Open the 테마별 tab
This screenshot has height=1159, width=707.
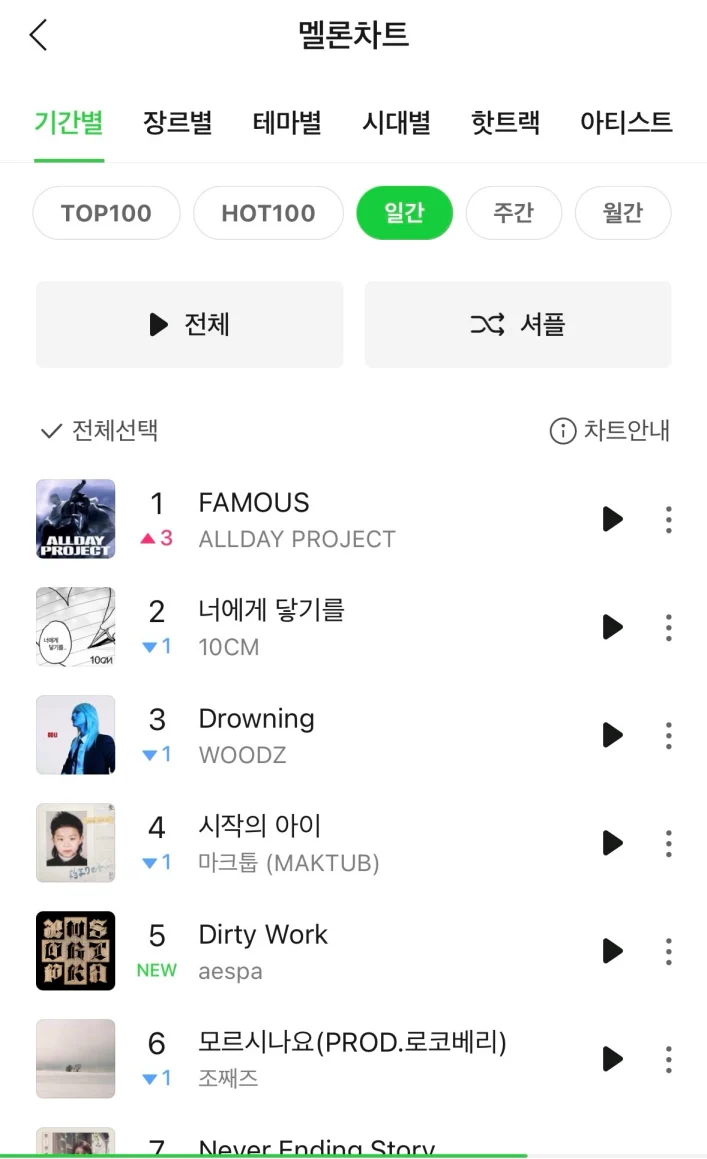pyautogui.click(x=286, y=123)
